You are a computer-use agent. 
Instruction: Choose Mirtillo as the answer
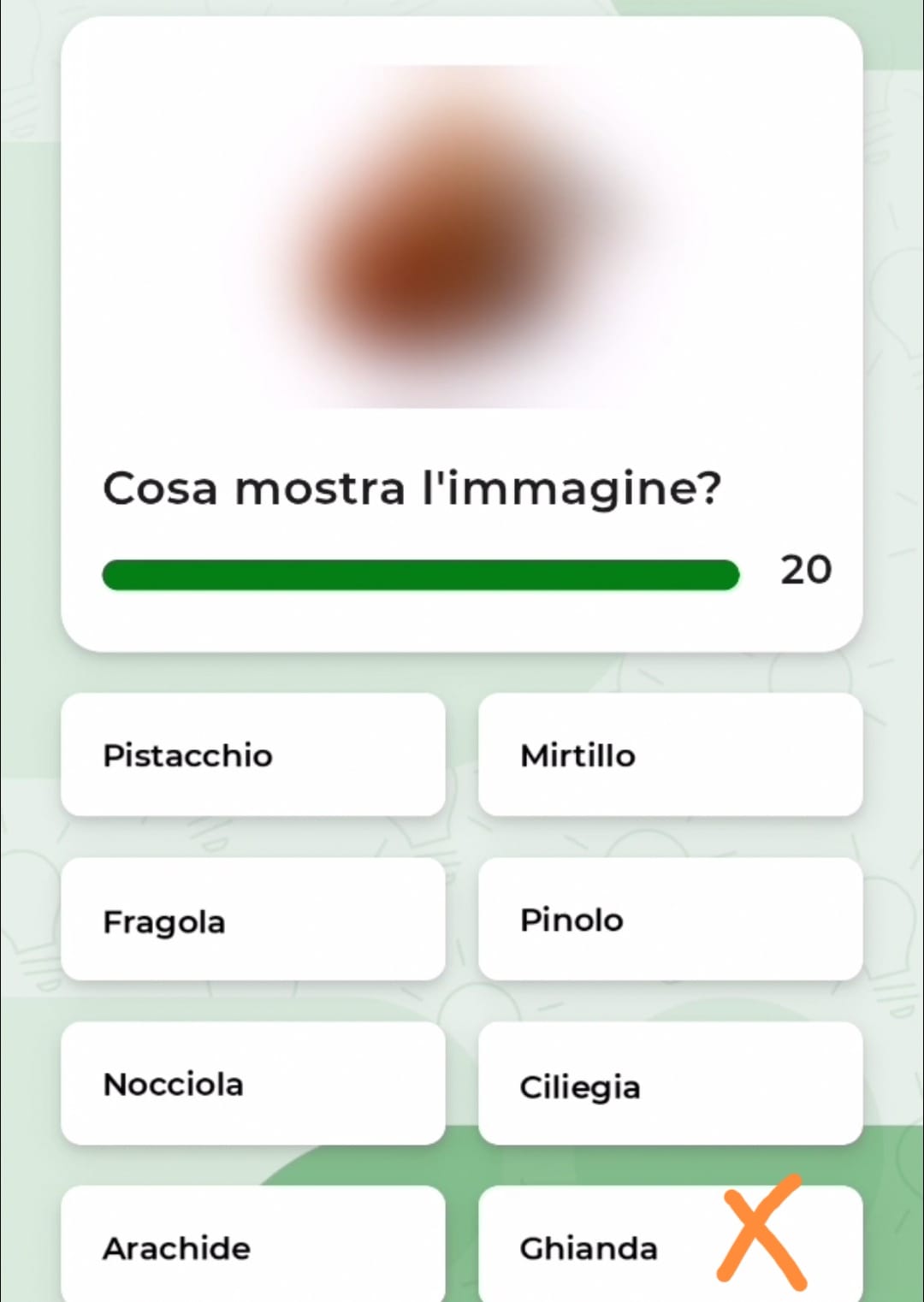(x=670, y=755)
